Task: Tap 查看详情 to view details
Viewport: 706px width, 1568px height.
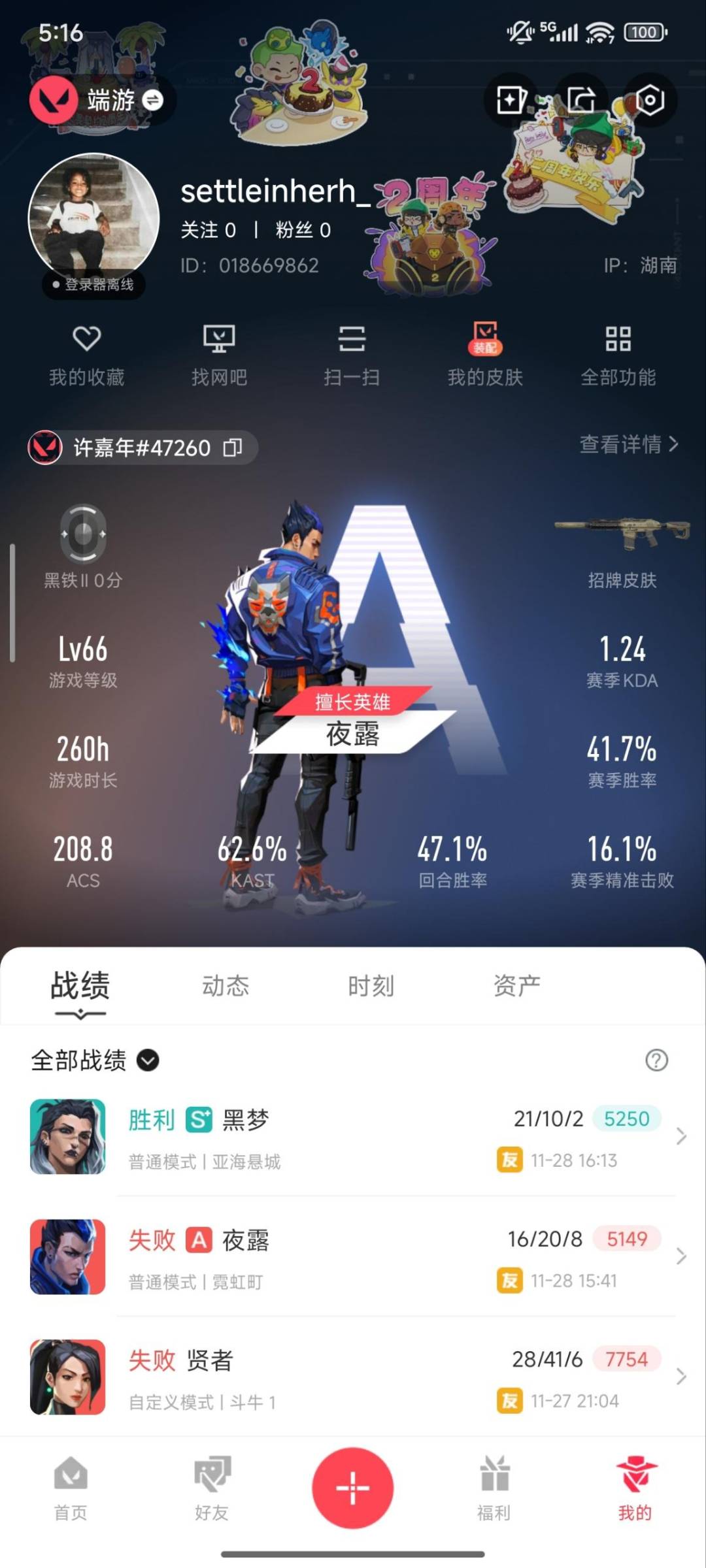Action: click(x=628, y=444)
